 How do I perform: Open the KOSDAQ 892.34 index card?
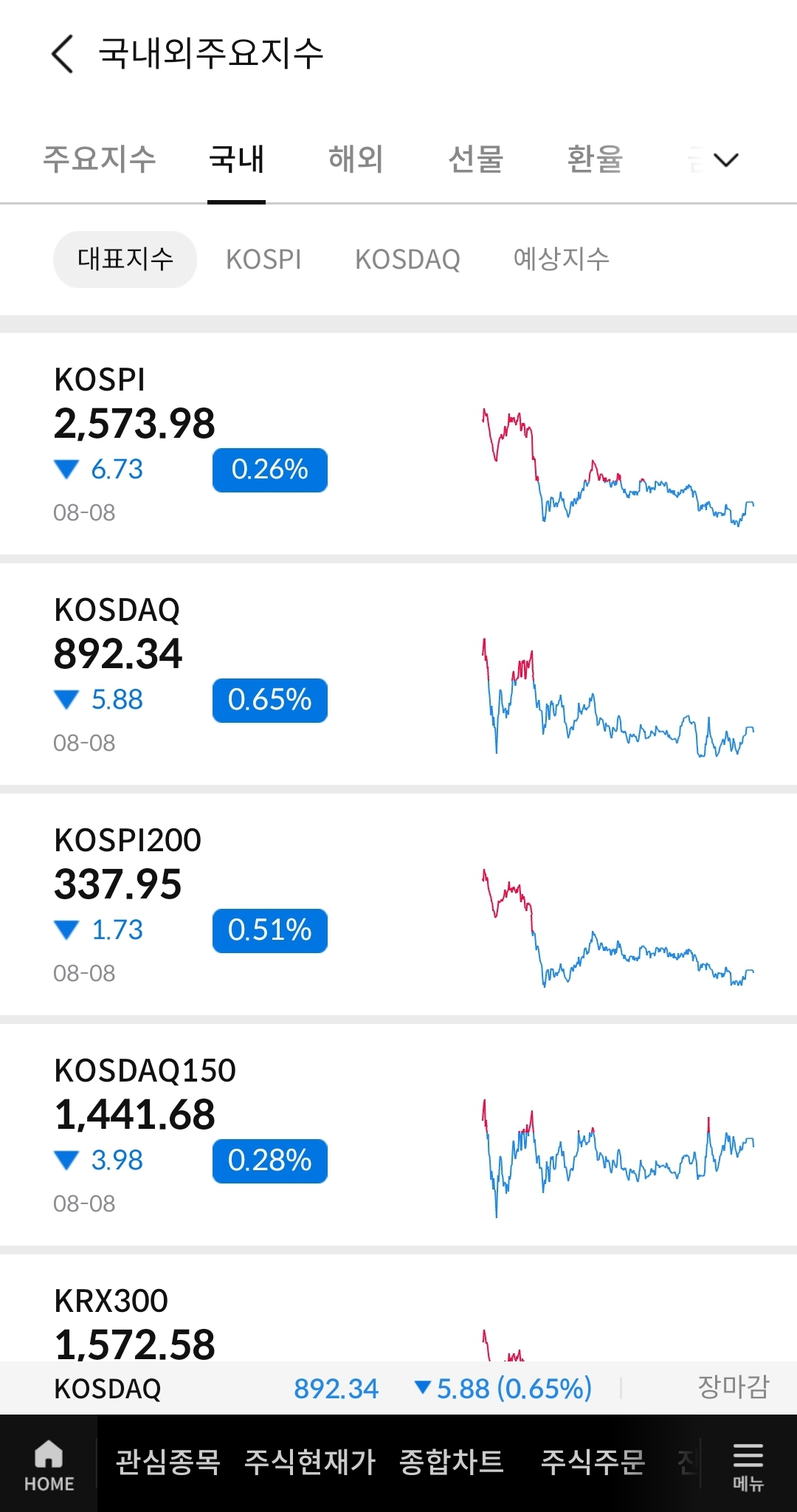click(398, 674)
